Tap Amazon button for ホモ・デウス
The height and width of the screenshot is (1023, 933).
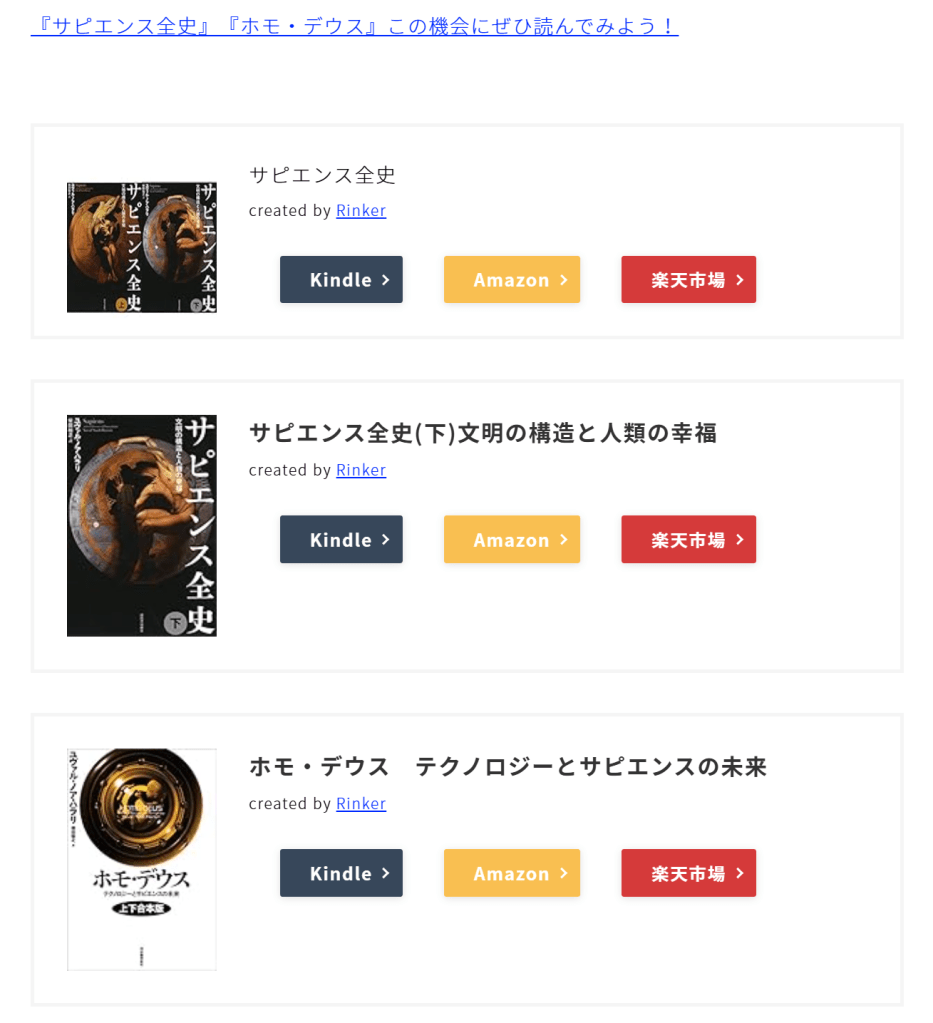click(x=512, y=873)
